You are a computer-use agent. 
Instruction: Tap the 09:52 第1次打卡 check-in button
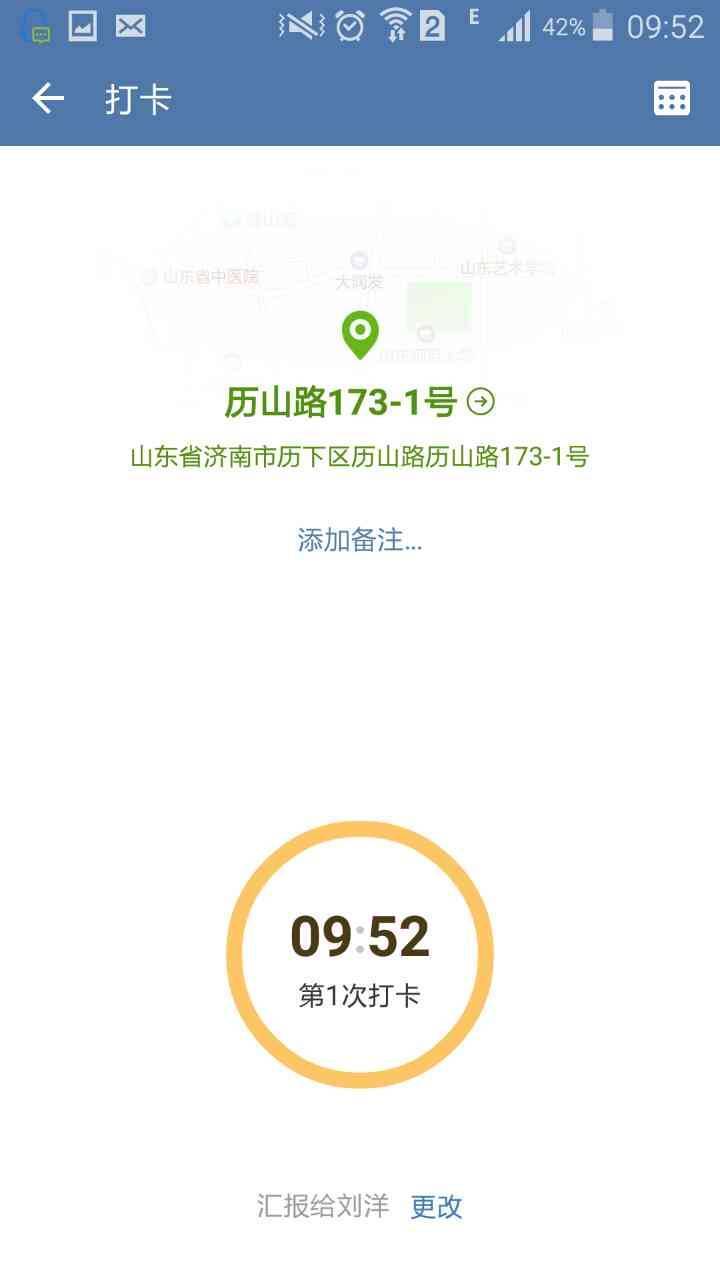pos(360,954)
